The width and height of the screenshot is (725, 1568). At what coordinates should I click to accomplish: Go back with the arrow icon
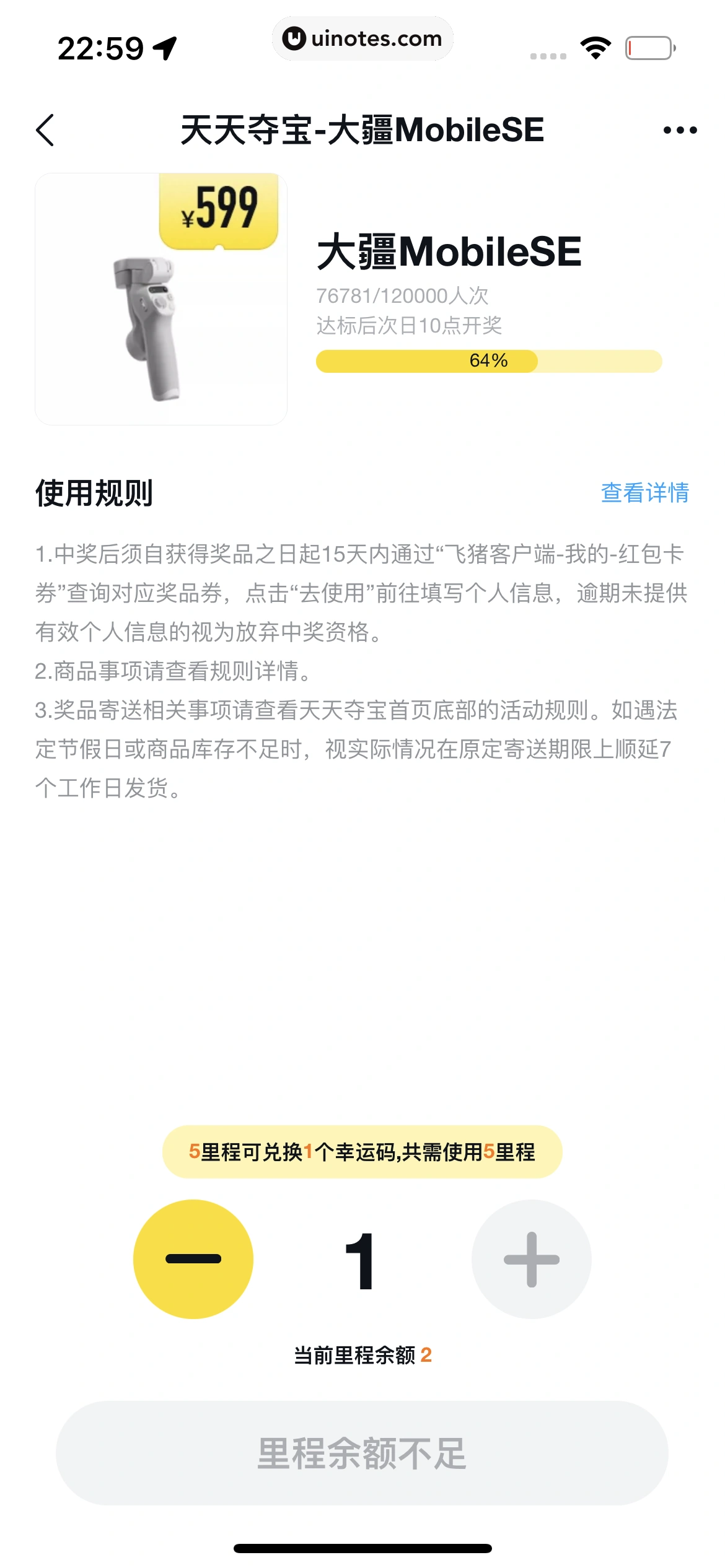tap(45, 130)
